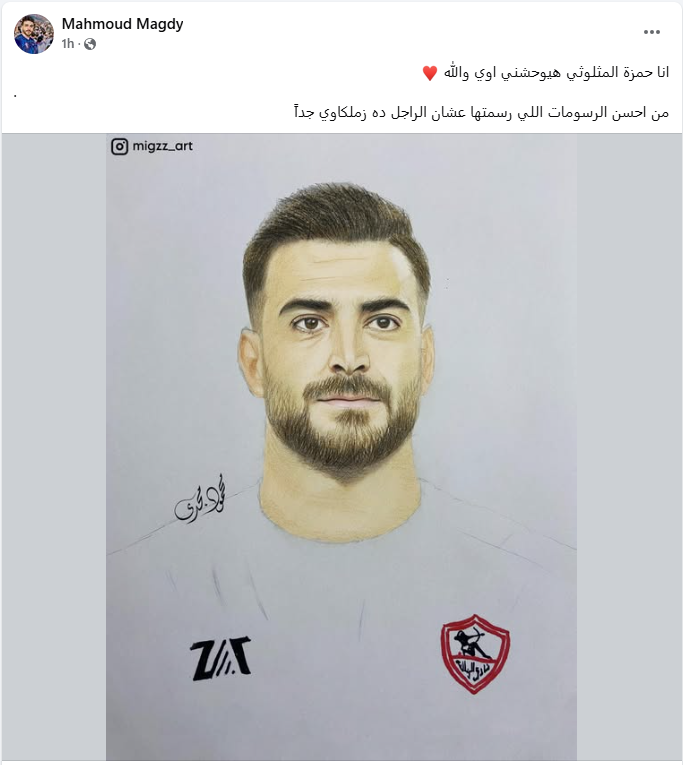The image size is (683, 765).
Task: Open the 1h timestamp of the post
Action: click(68, 44)
